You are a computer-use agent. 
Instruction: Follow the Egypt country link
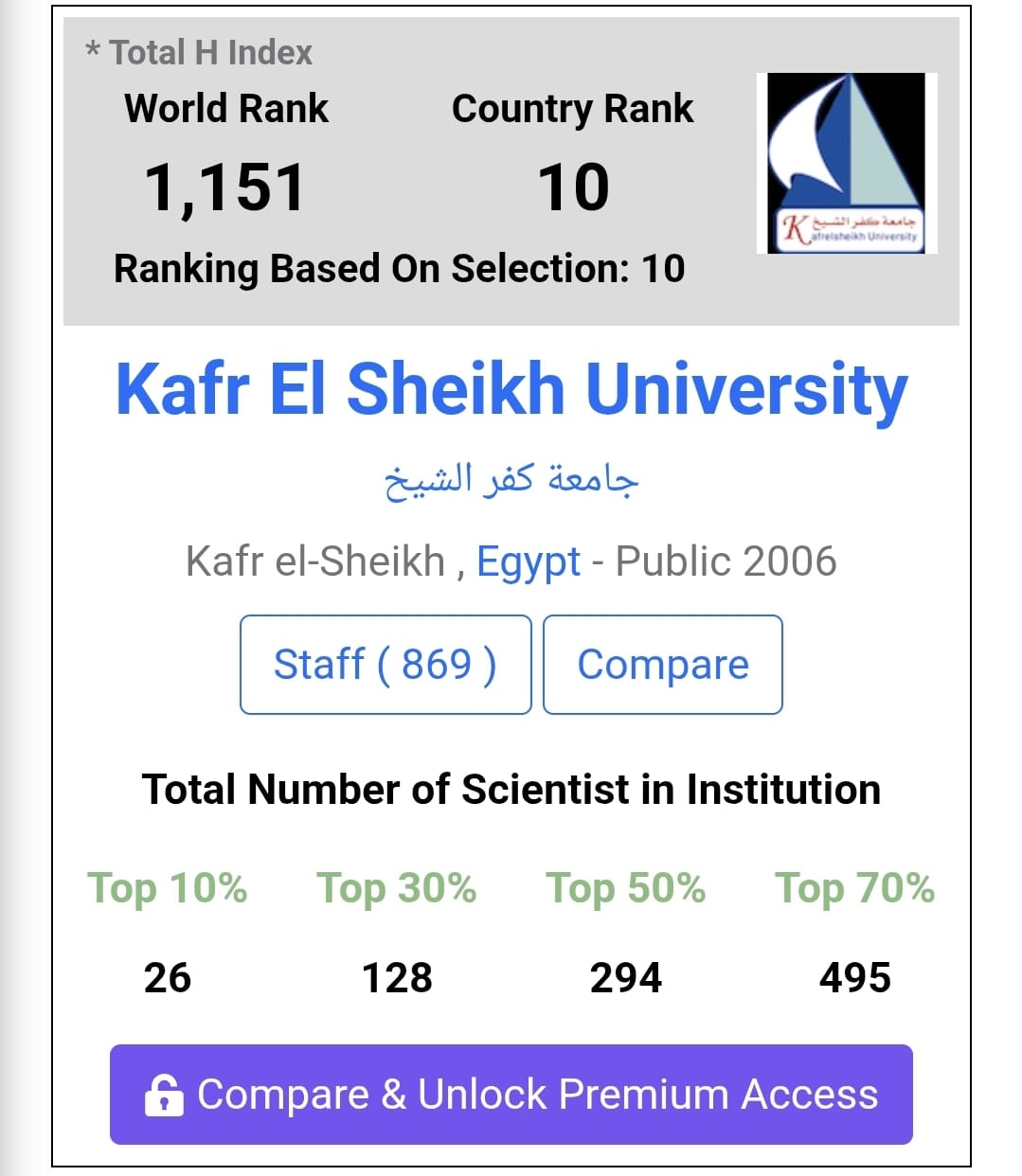tap(528, 561)
